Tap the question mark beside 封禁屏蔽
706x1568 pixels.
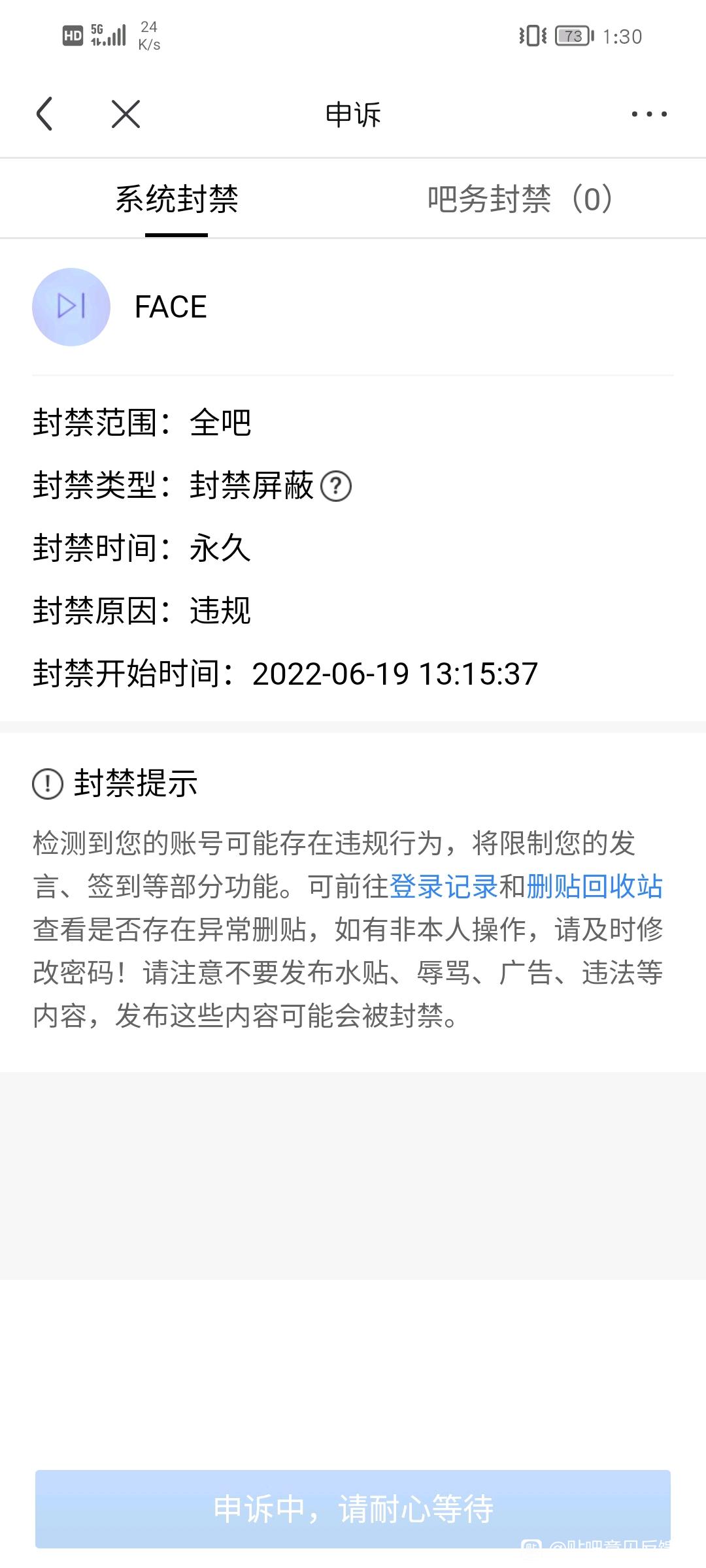click(337, 486)
